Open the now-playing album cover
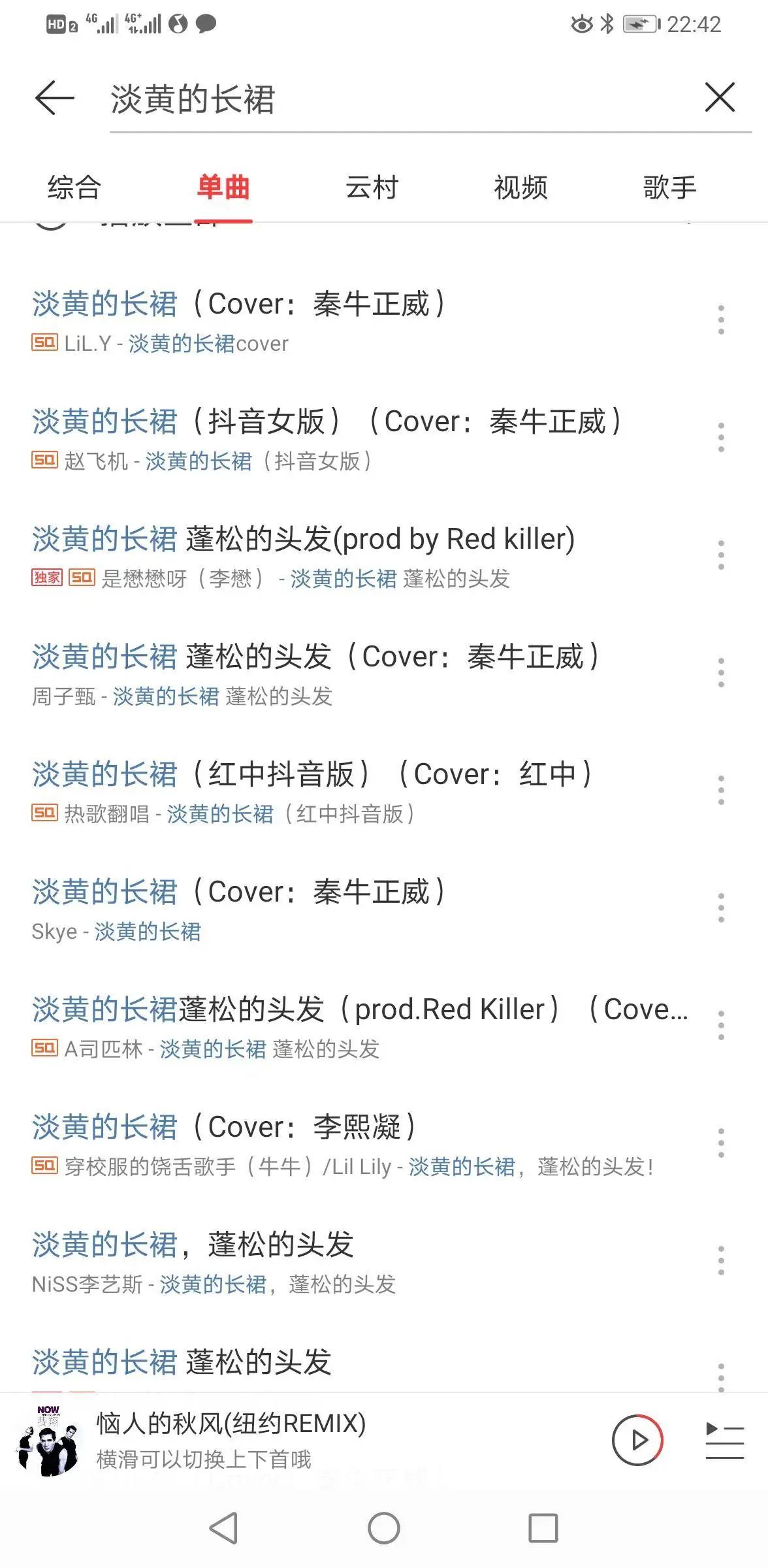The height and width of the screenshot is (1568, 768). (48, 1440)
